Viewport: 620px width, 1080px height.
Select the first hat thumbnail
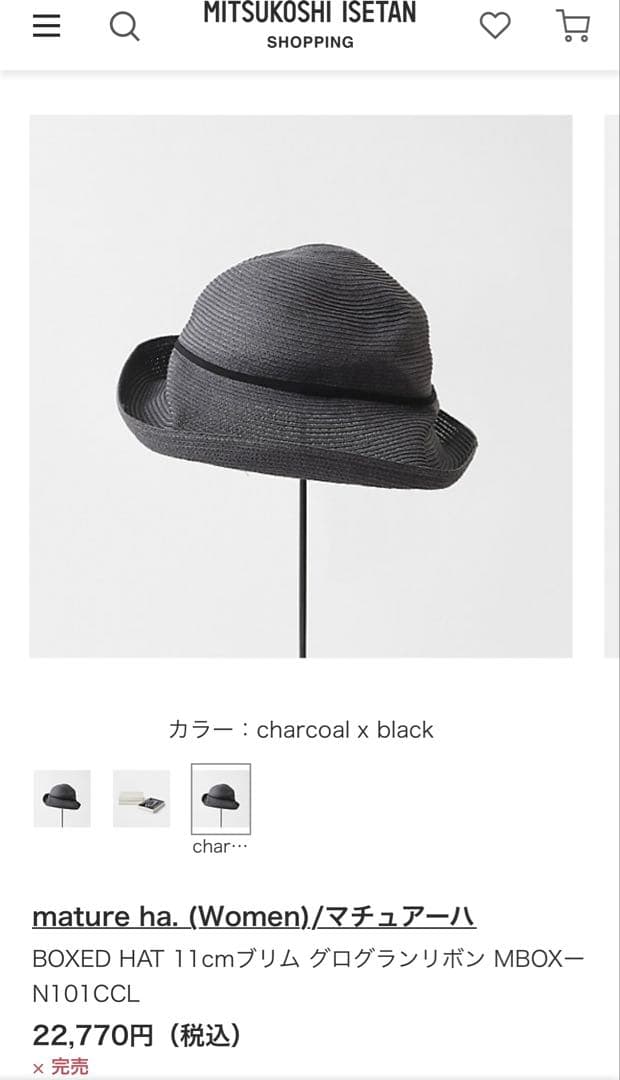coord(62,798)
